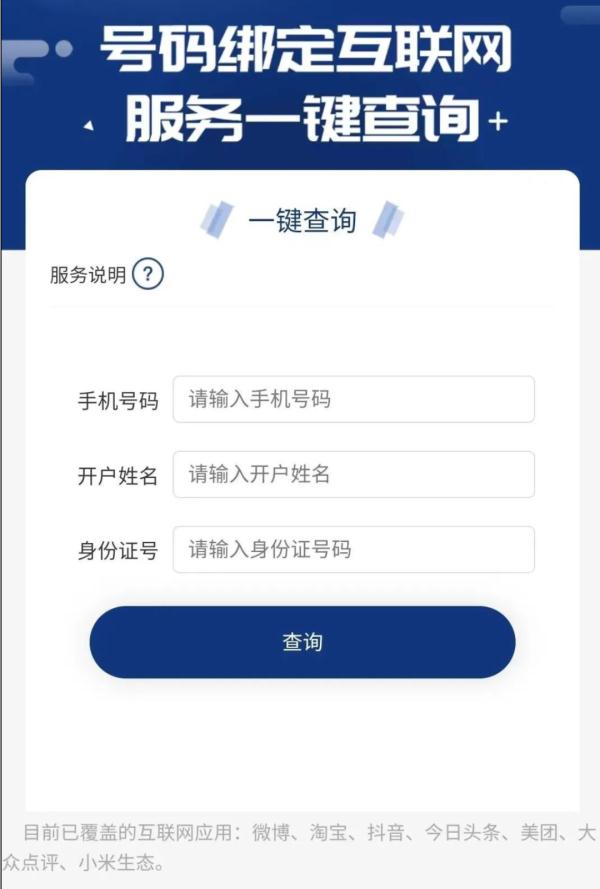Submit with the 查询 button
The image size is (600, 889).
coord(302,642)
